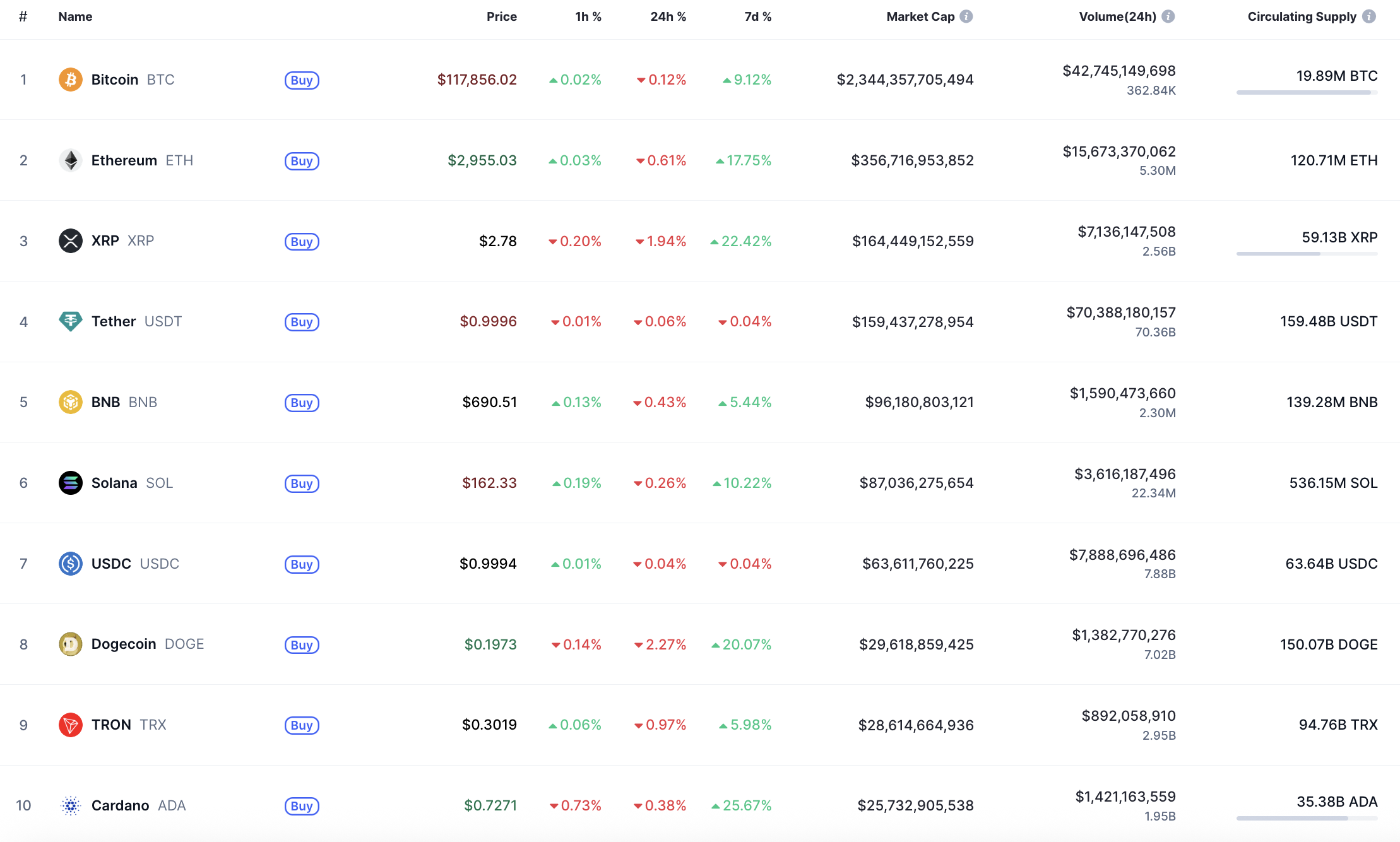The height and width of the screenshot is (842, 1400).
Task: Tap the Buy button for Cardano
Action: [x=302, y=806]
